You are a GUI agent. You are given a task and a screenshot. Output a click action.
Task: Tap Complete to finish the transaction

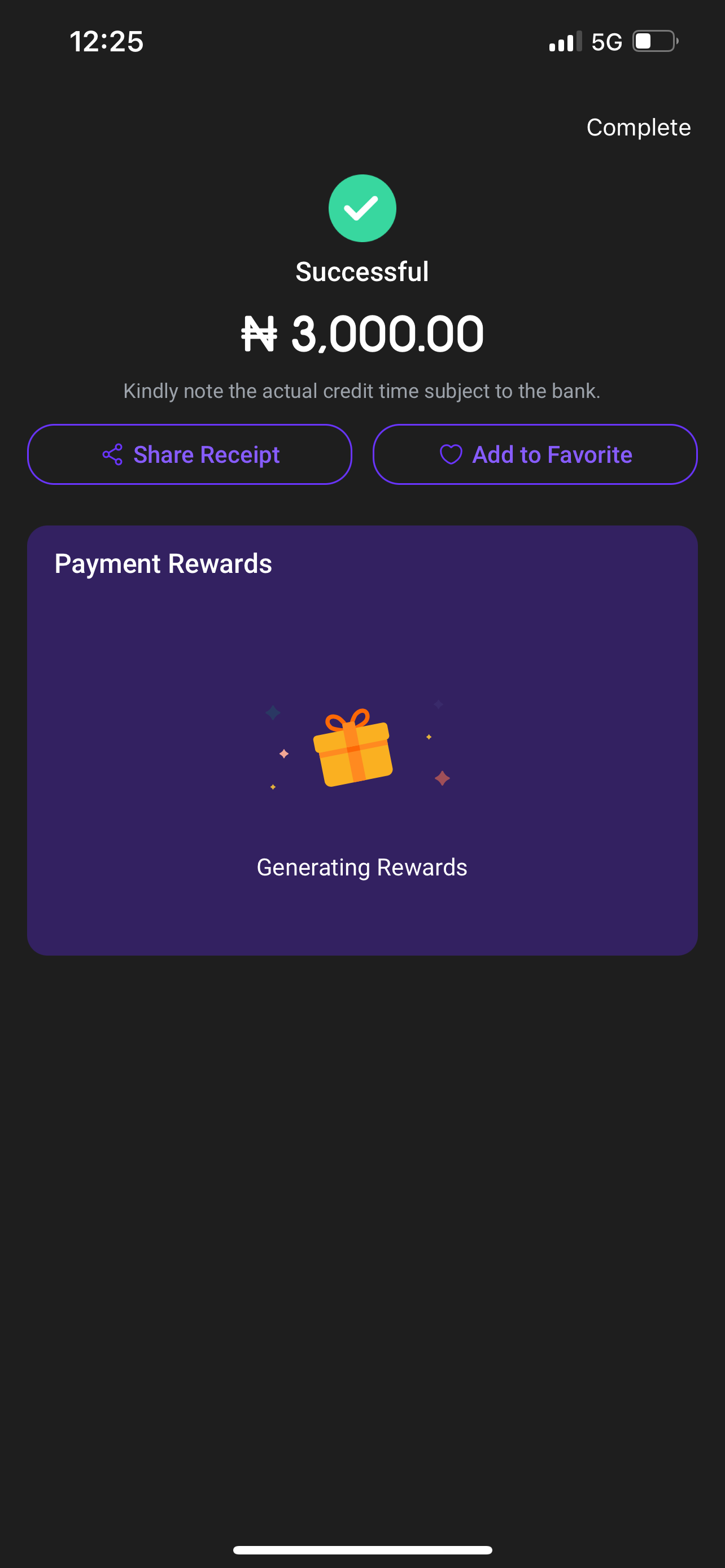coord(638,127)
